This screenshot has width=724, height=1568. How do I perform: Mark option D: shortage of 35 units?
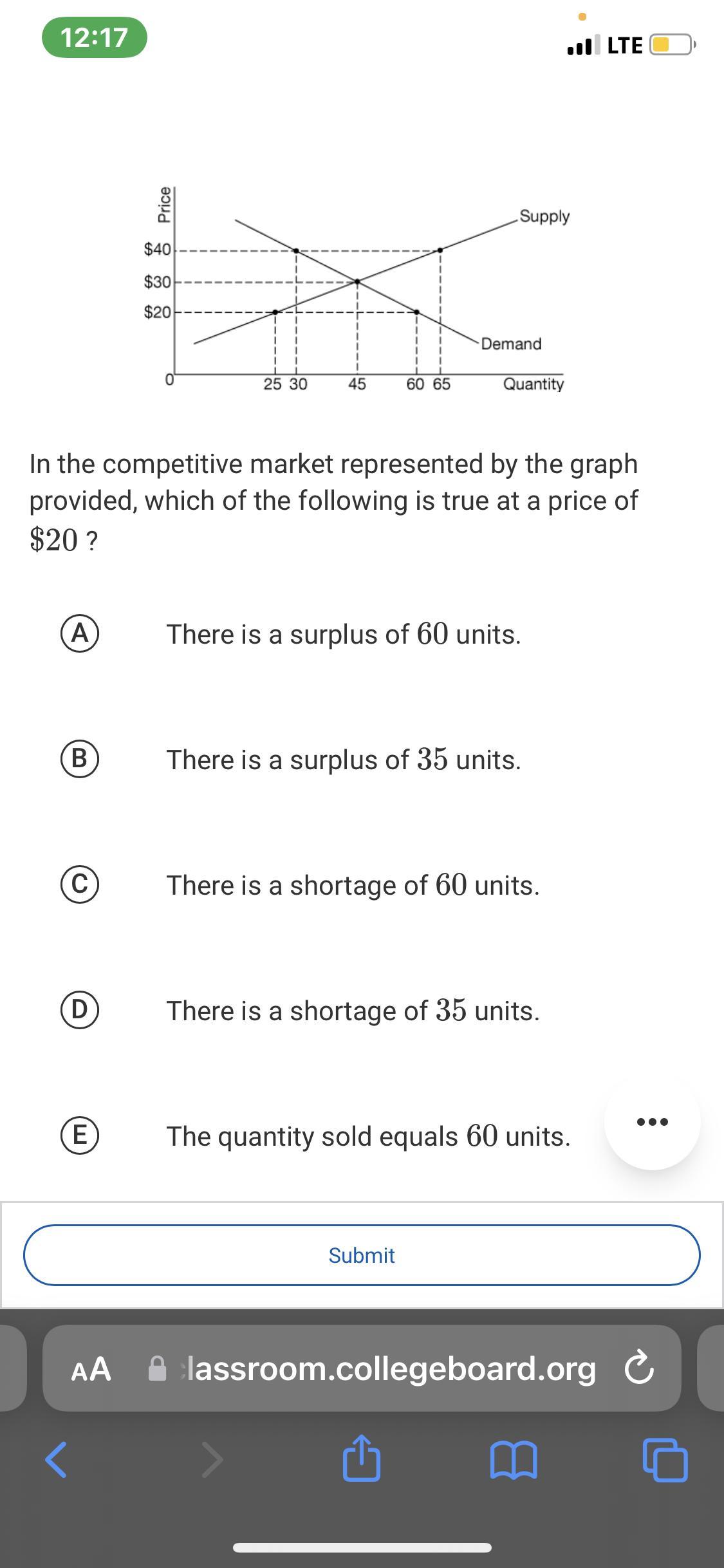coord(80,1011)
